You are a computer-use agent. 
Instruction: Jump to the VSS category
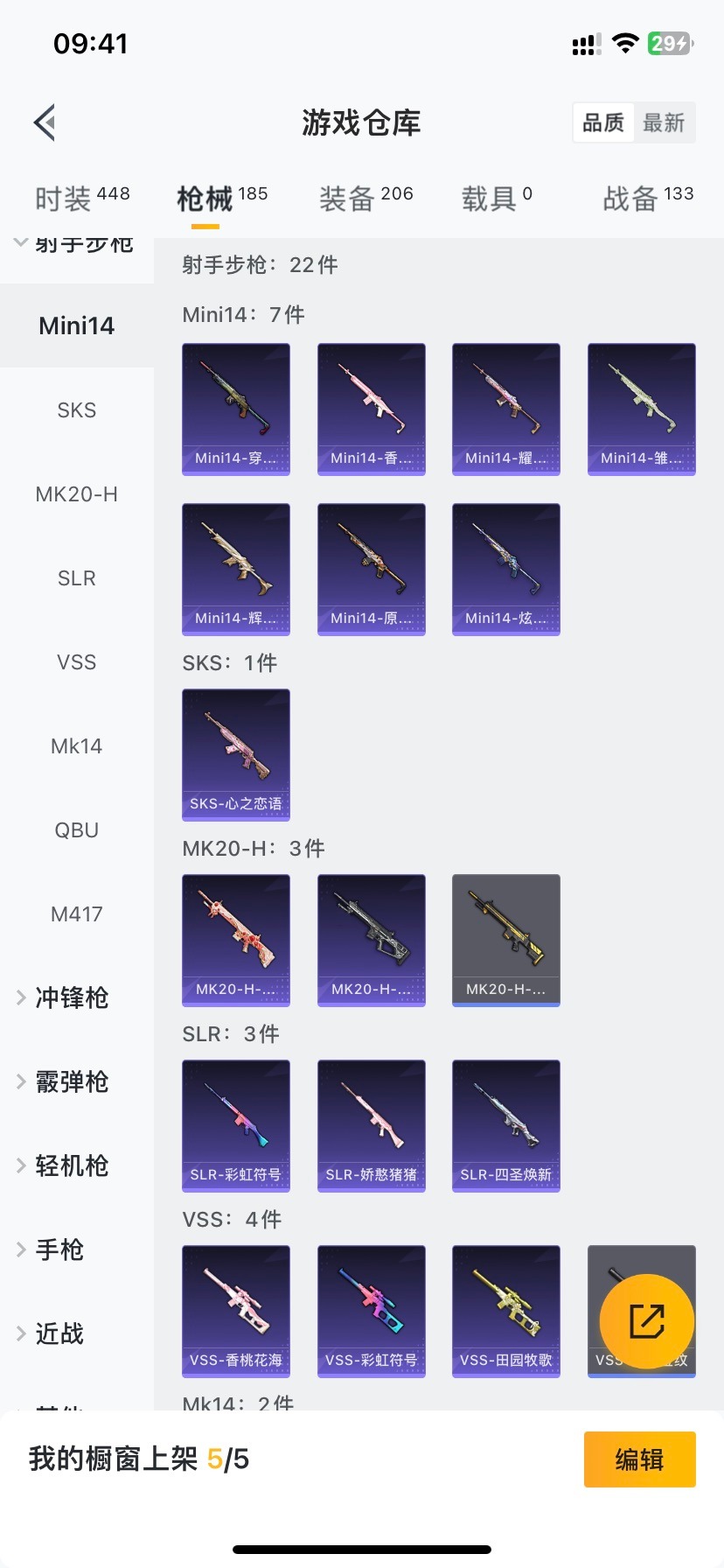(77, 662)
